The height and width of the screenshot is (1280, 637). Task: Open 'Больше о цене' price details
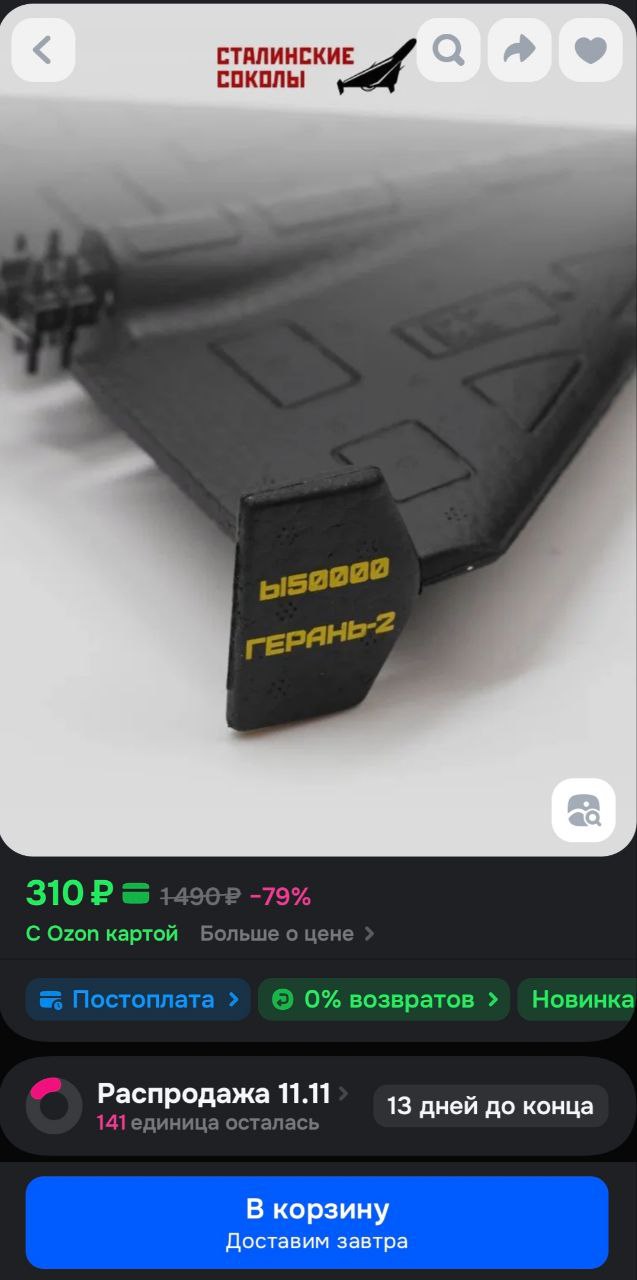tap(287, 933)
